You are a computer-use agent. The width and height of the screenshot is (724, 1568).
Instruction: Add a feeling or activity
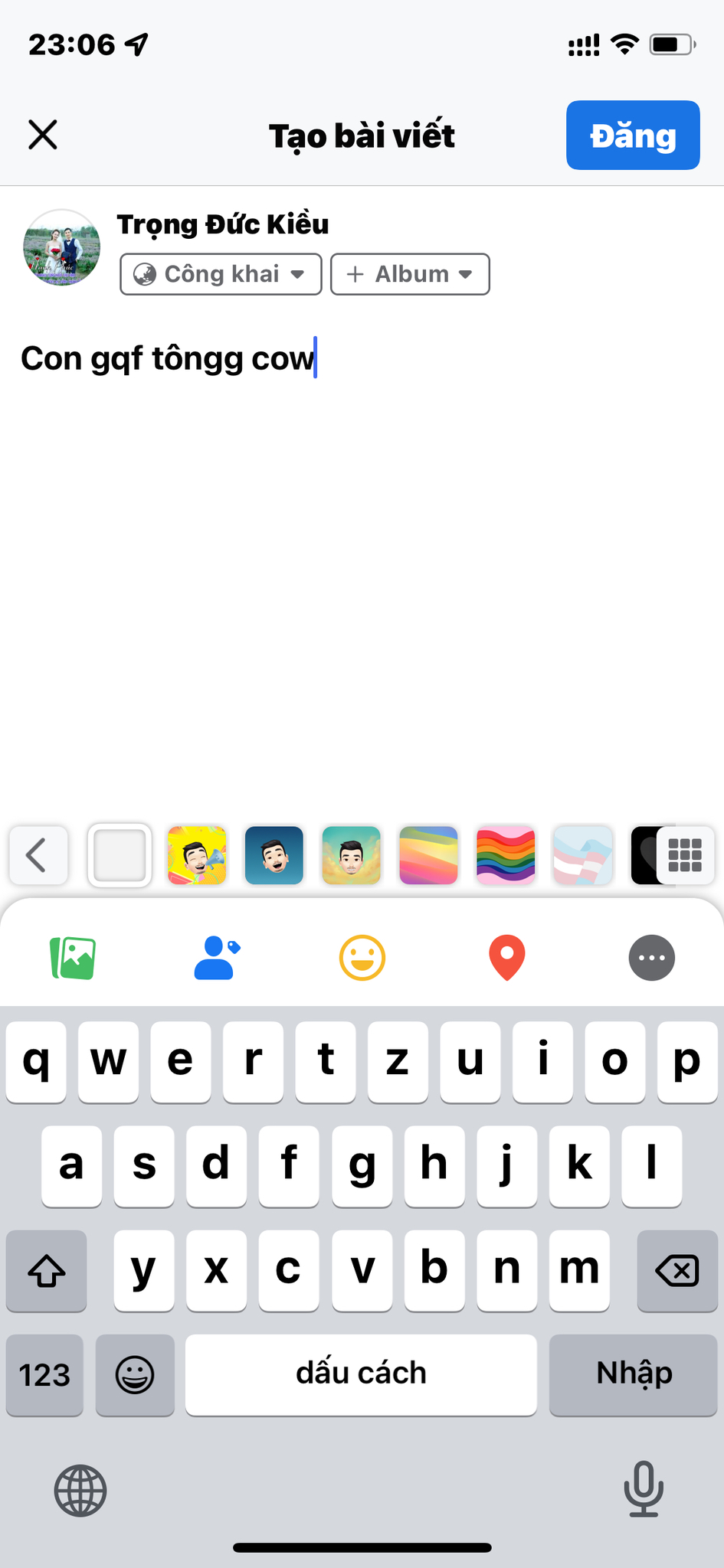(x=362, y=958)
